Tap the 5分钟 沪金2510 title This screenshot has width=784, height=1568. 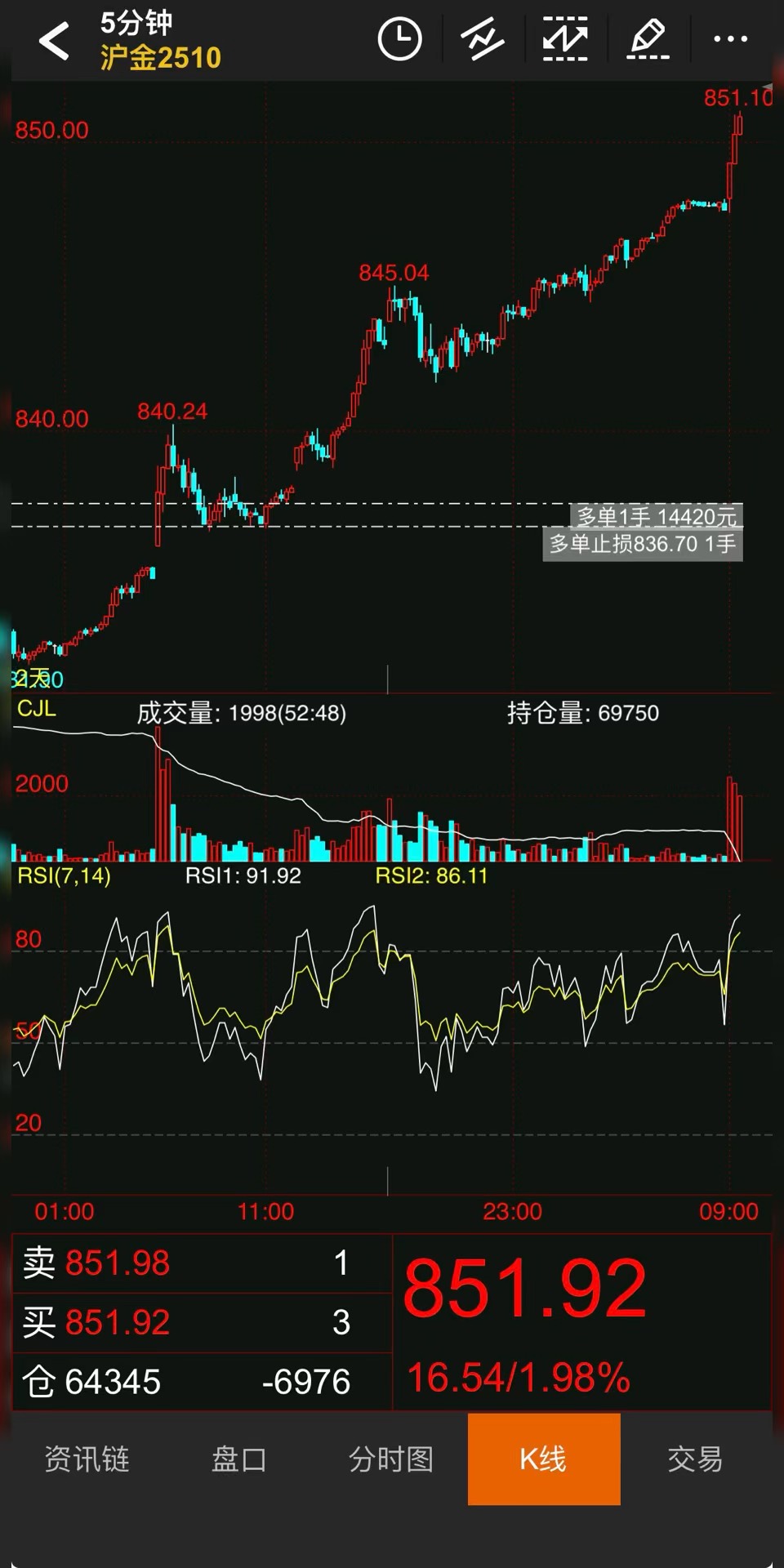click(160, 40)
